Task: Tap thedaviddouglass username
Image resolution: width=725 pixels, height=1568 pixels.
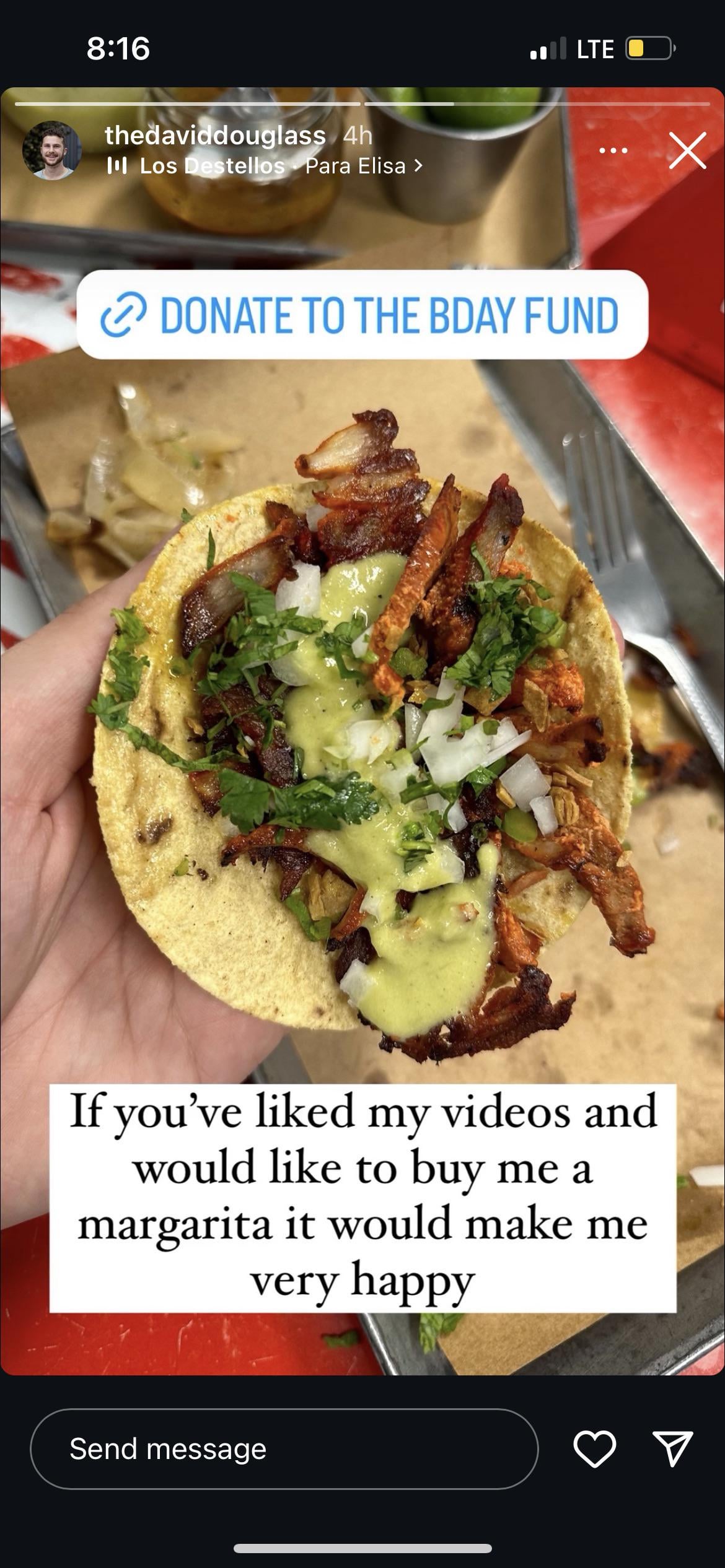Action: (215, 135)
